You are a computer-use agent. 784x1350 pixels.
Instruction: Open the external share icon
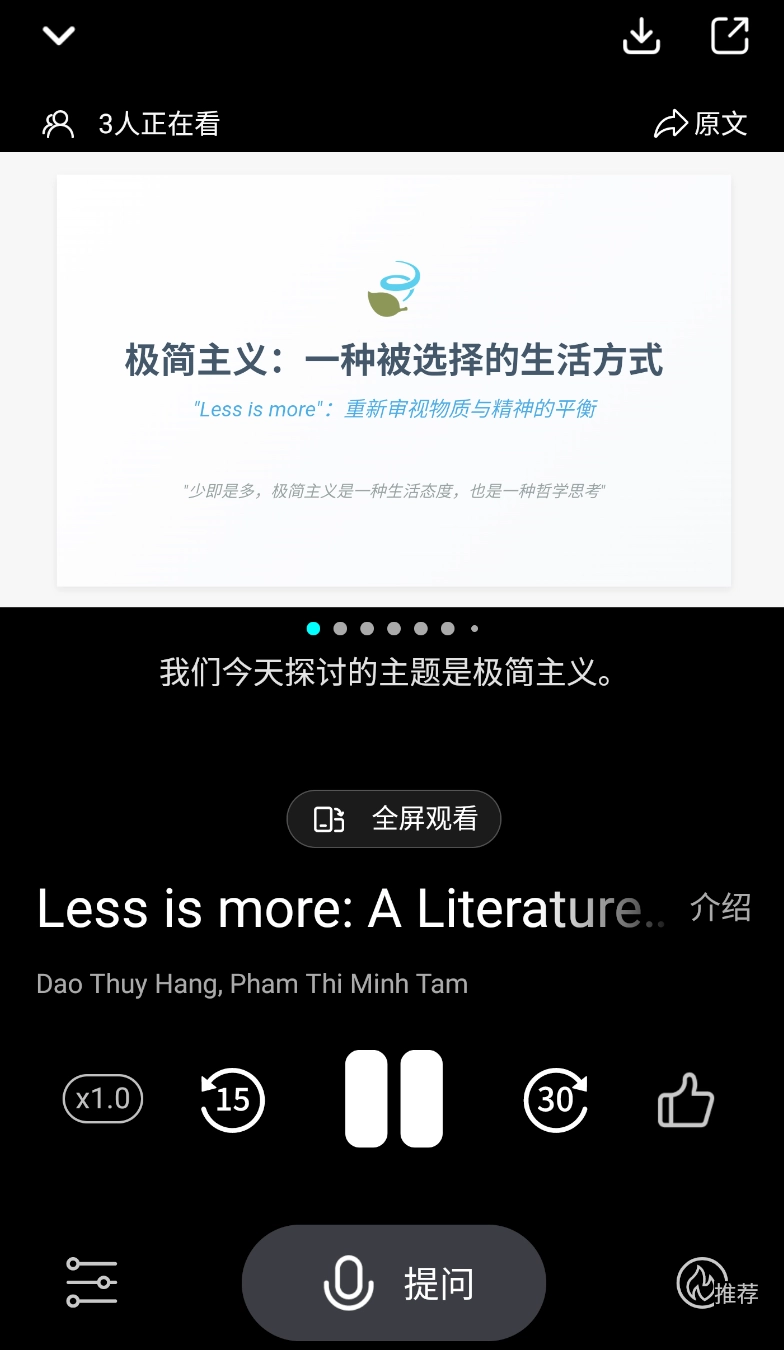tap(729, 36)
